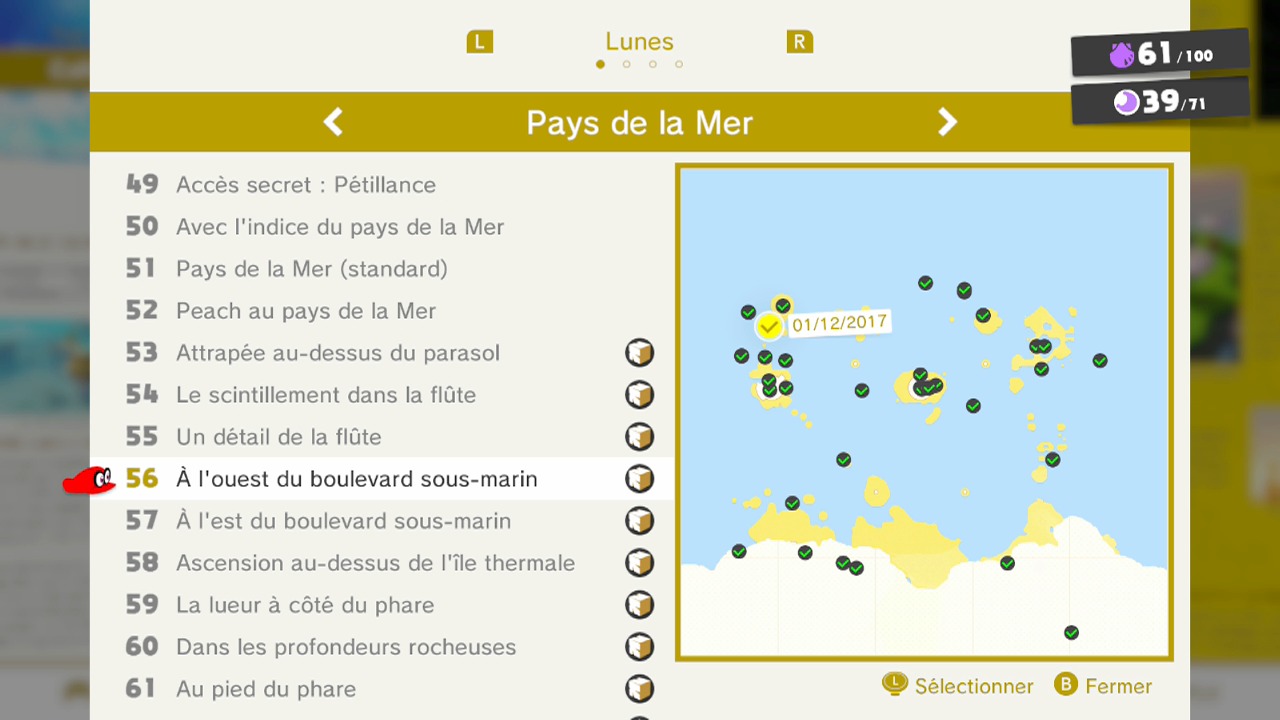Select moon 56 À l'ouest du boulevard sous-marin
Viewport: 1280px width, 720px height.
[x=356, y=479]
